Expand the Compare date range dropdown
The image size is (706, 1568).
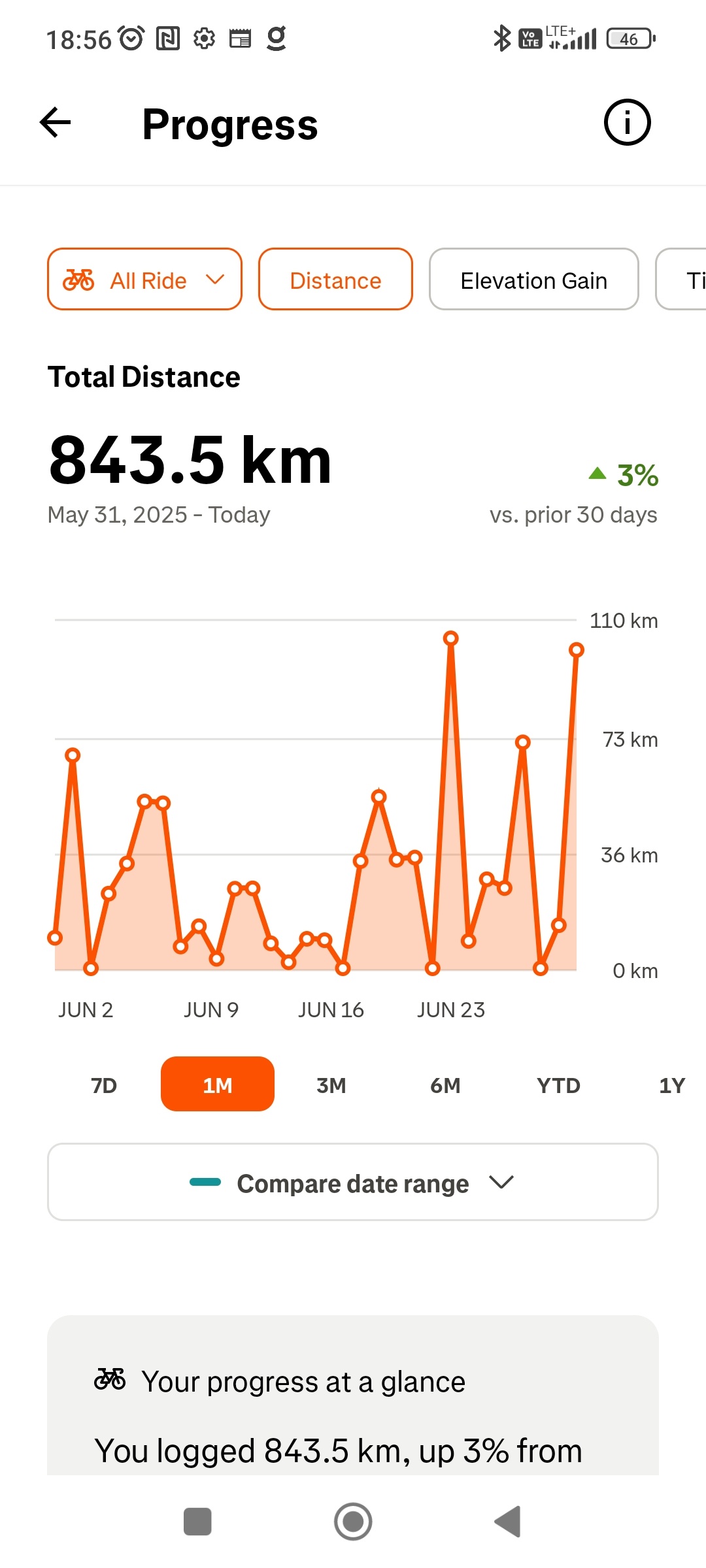tap(353, 1183)
